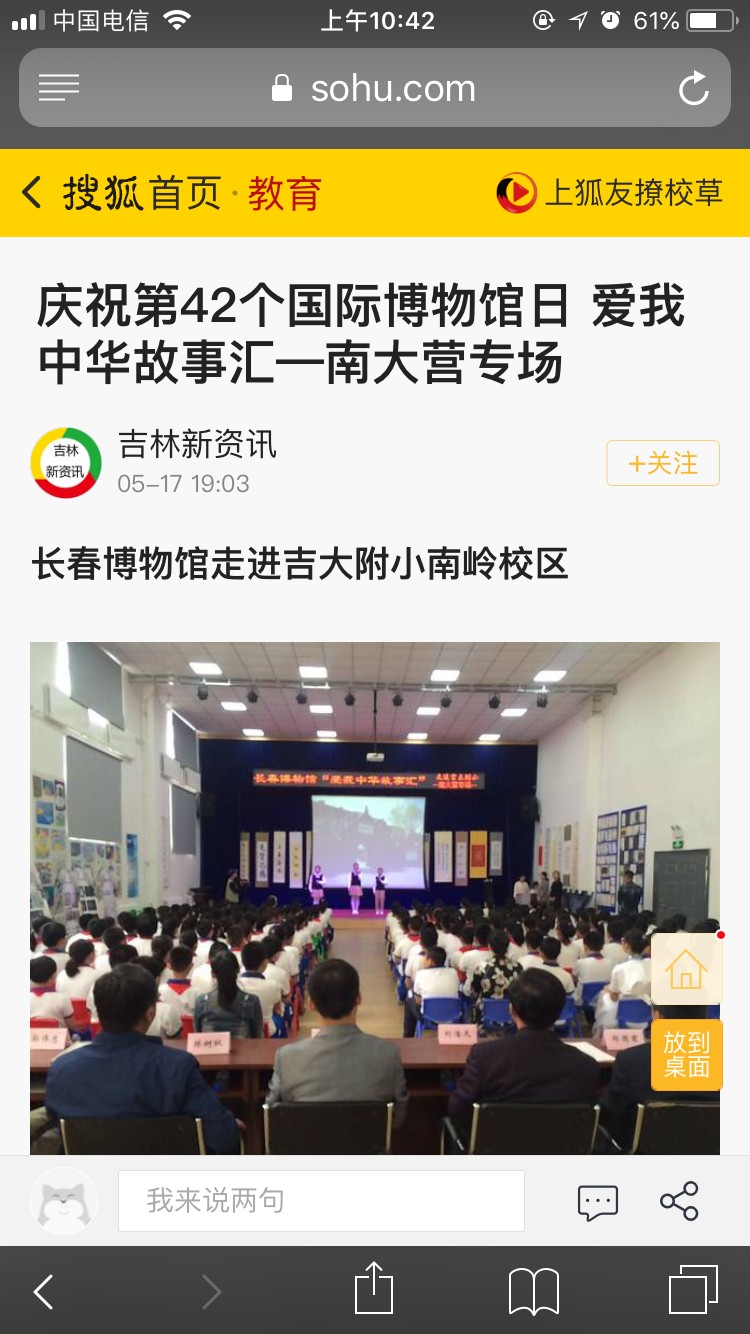Screen dimensions: 750x1334
Task: Tap the 放到桌面 button
Action: coord(686,1055)
